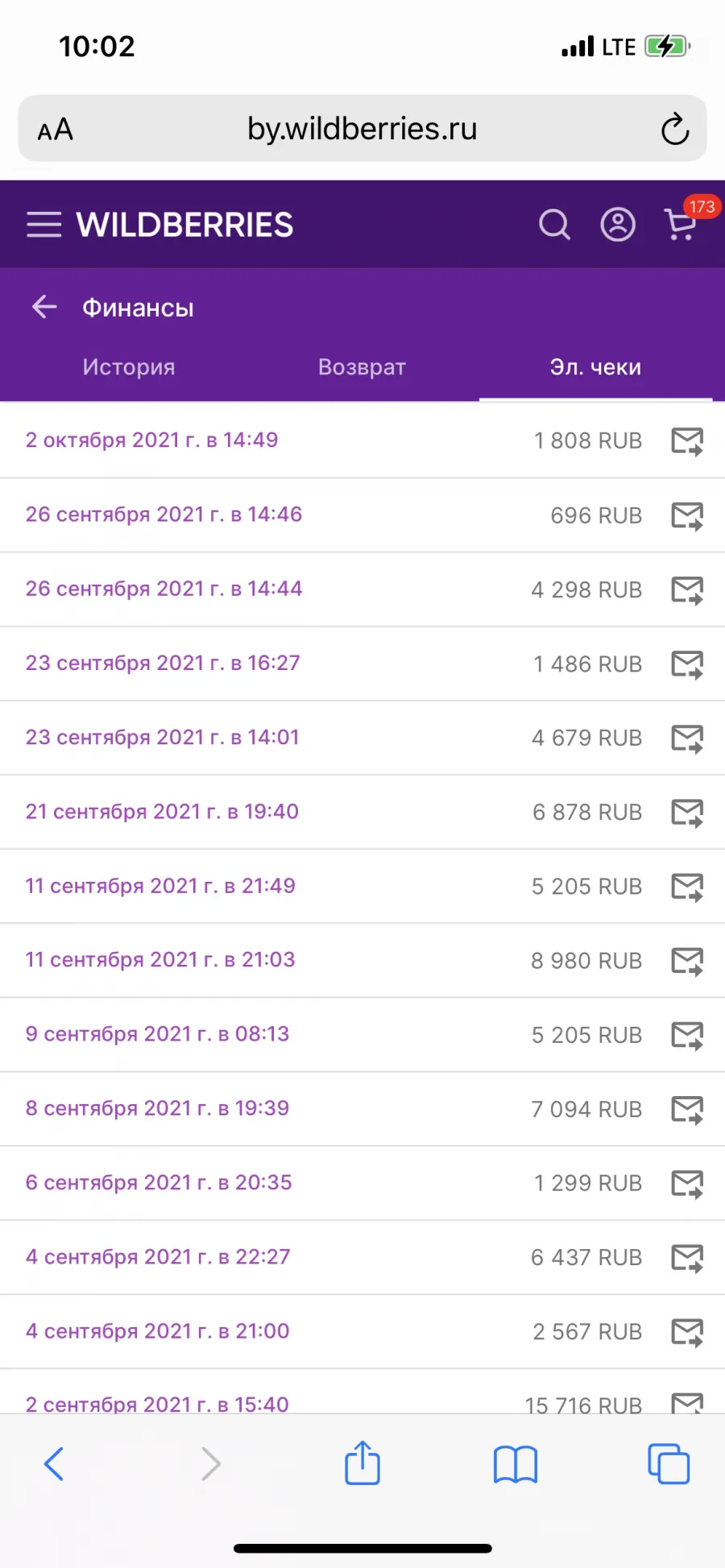
Task: Open the reader text size AA menu
Action: (x=55, y=130)
